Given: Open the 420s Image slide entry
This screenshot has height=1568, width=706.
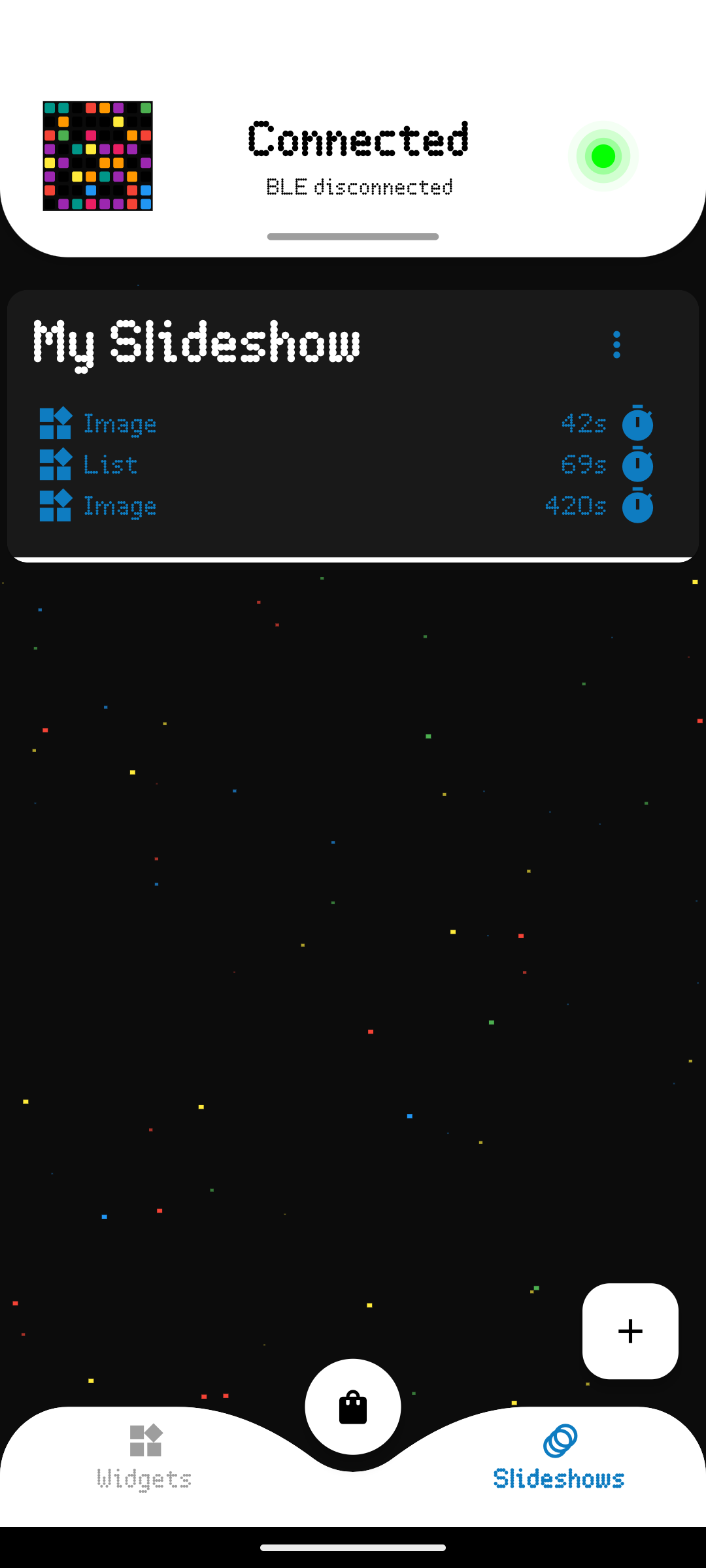Looking at the screenshot, I should (x=346, y=506).
